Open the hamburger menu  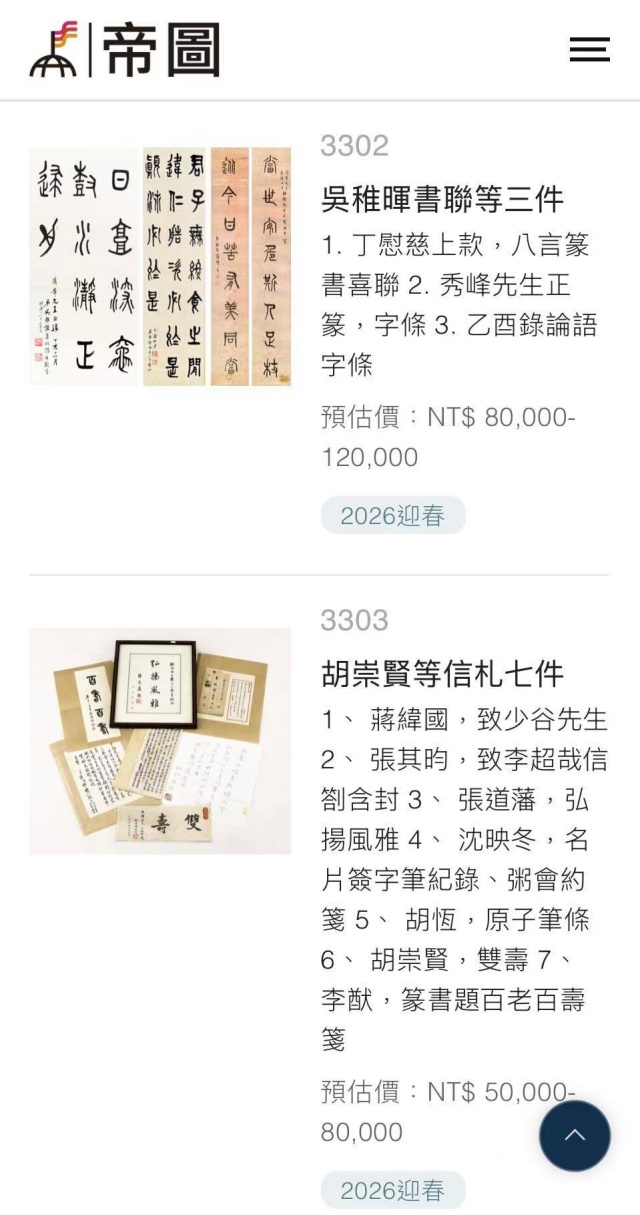coord(589,50)
